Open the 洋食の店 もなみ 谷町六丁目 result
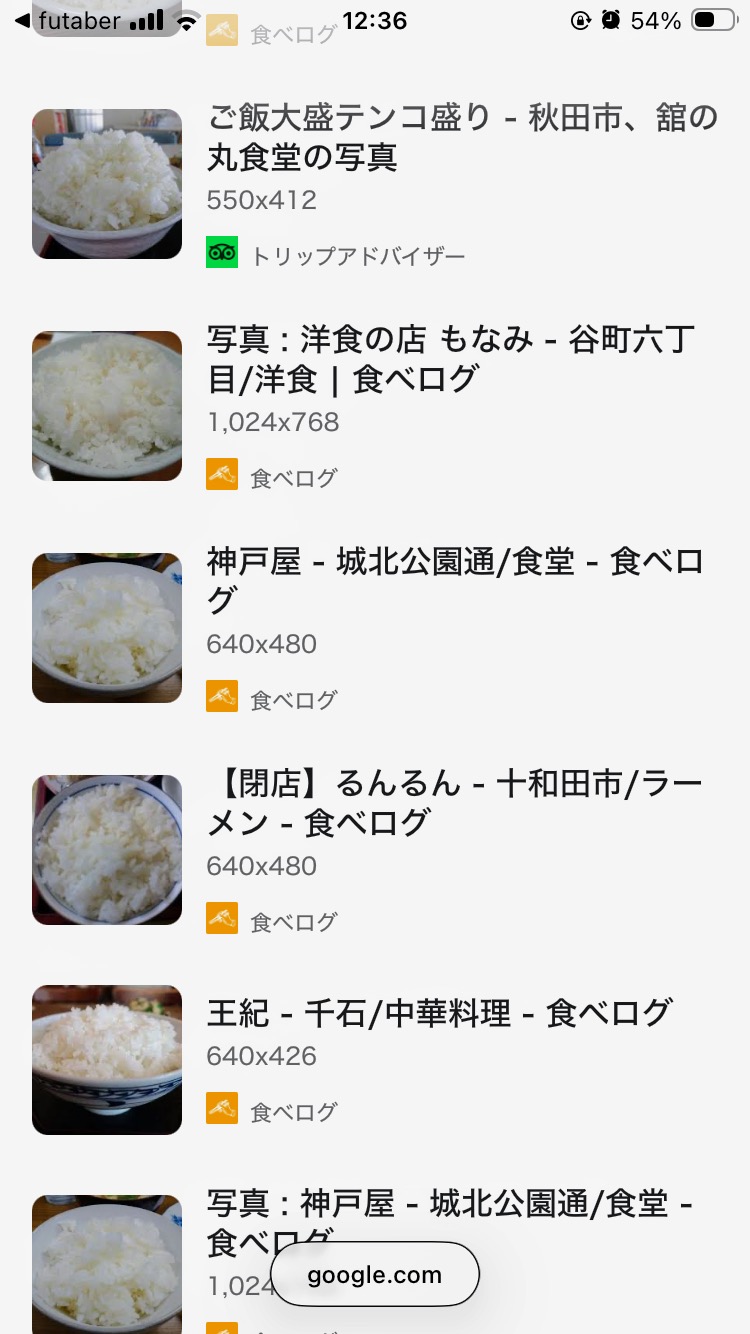Viewport: 750px width, 1334px height. (450, 359)
